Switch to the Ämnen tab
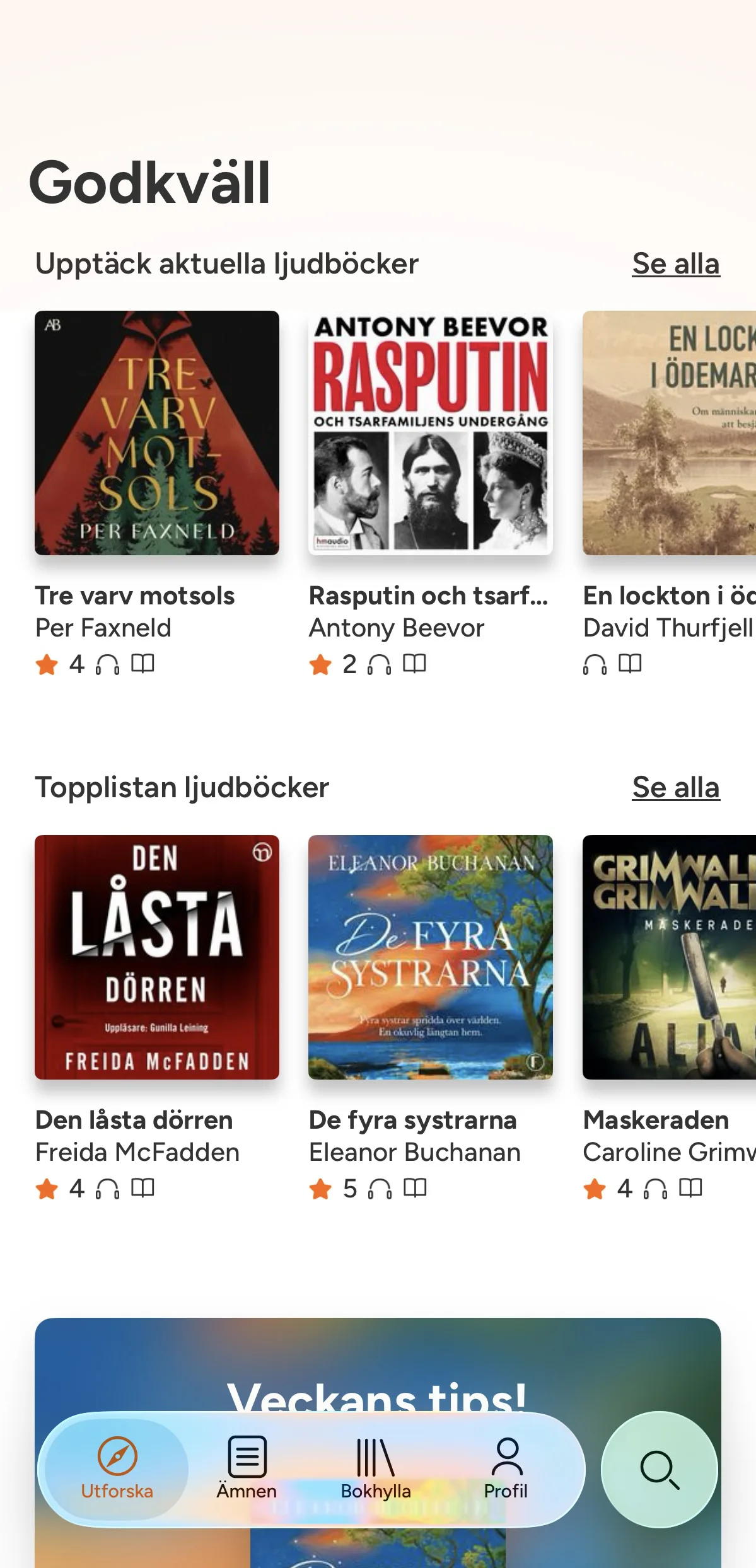The width and height of the screenshot is (756, 1568). click(x=247, y=1469)
